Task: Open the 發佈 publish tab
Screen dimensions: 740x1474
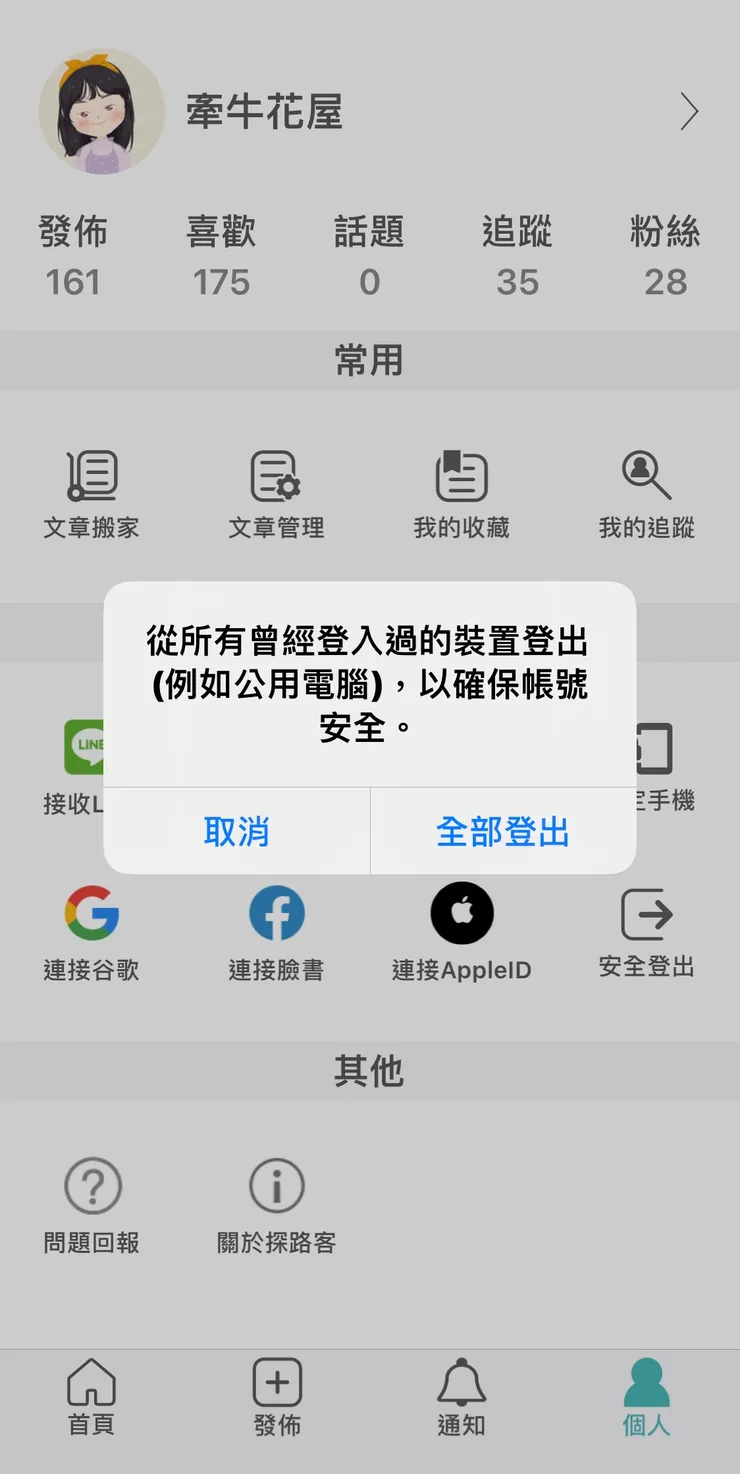Action: pos(277,1399)
